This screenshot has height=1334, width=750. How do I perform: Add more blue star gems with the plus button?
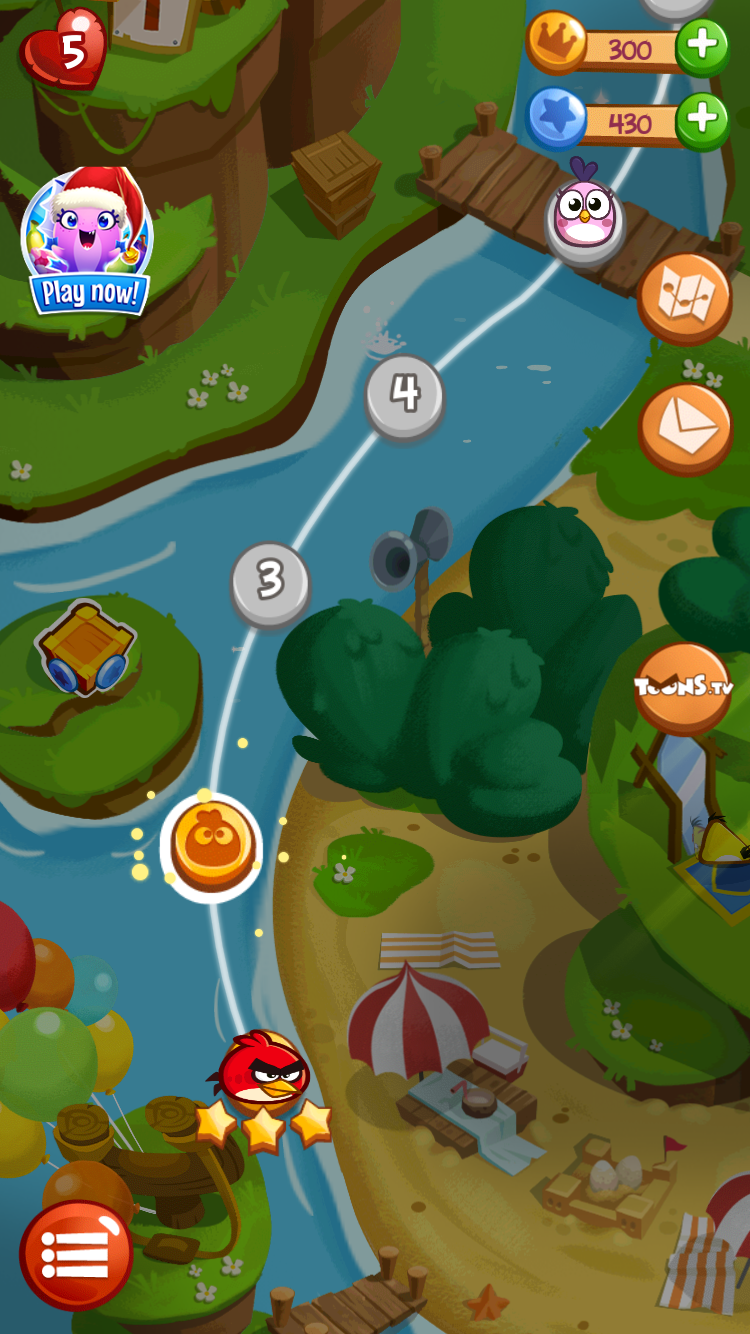702,120
